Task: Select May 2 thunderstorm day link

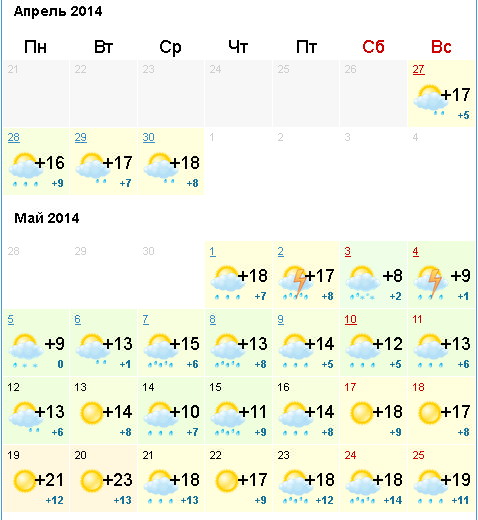Action: (x=281, y=251)
